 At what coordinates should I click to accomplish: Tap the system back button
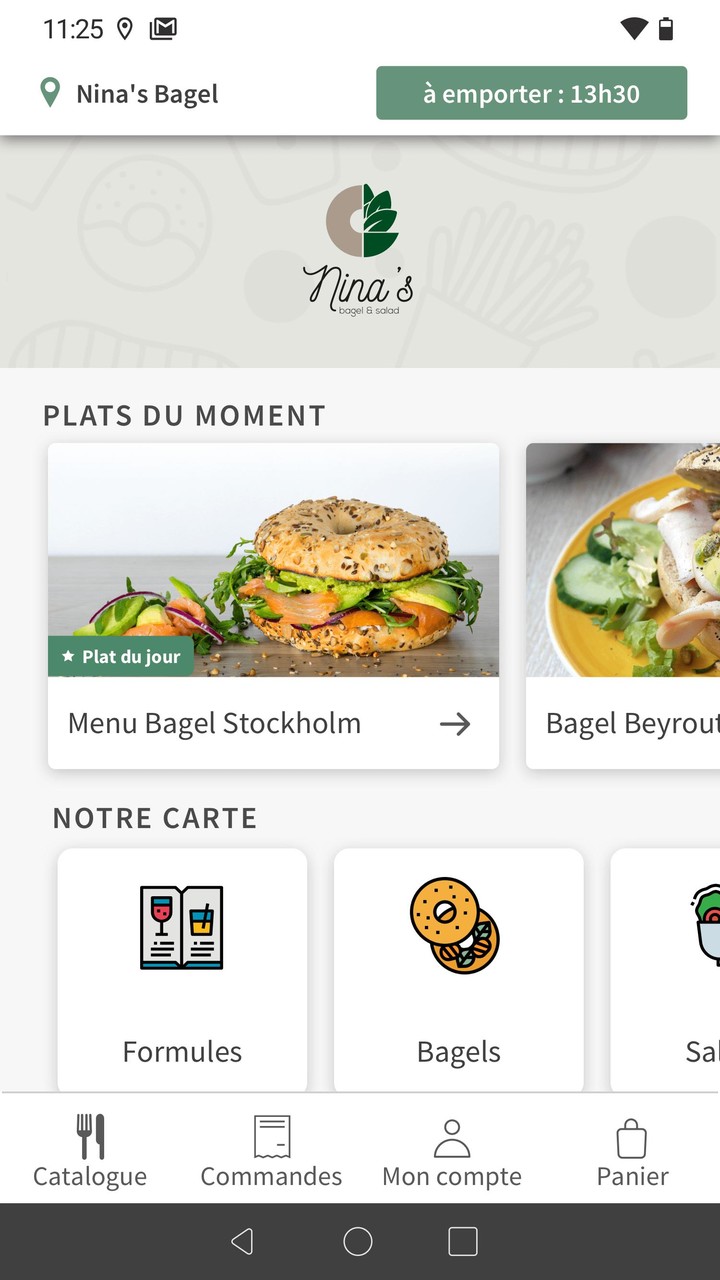(242, 1242)
